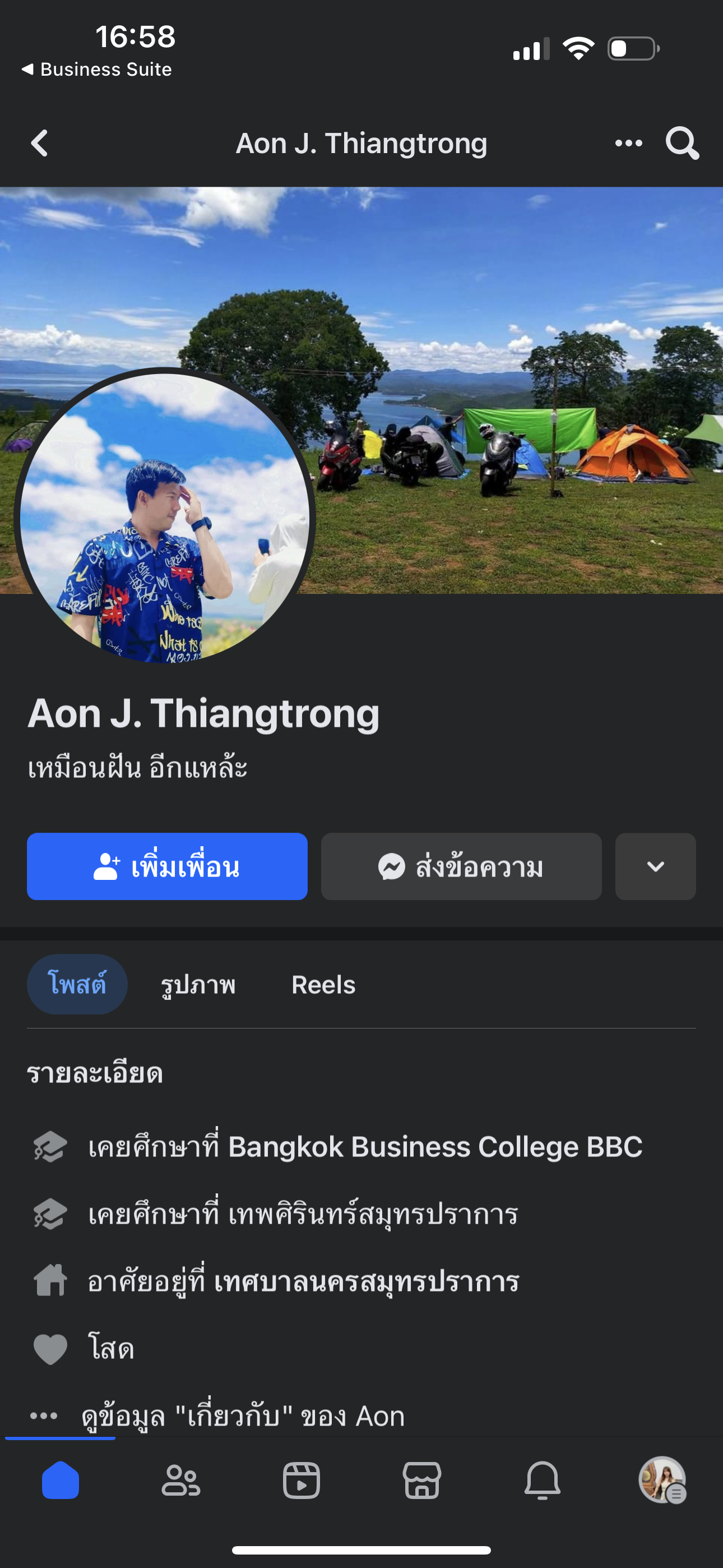Image resolution: width=723 pixels, height=1568 pixels.
Task: Return to the Business Suite app
Action: [x=98, y=70]
